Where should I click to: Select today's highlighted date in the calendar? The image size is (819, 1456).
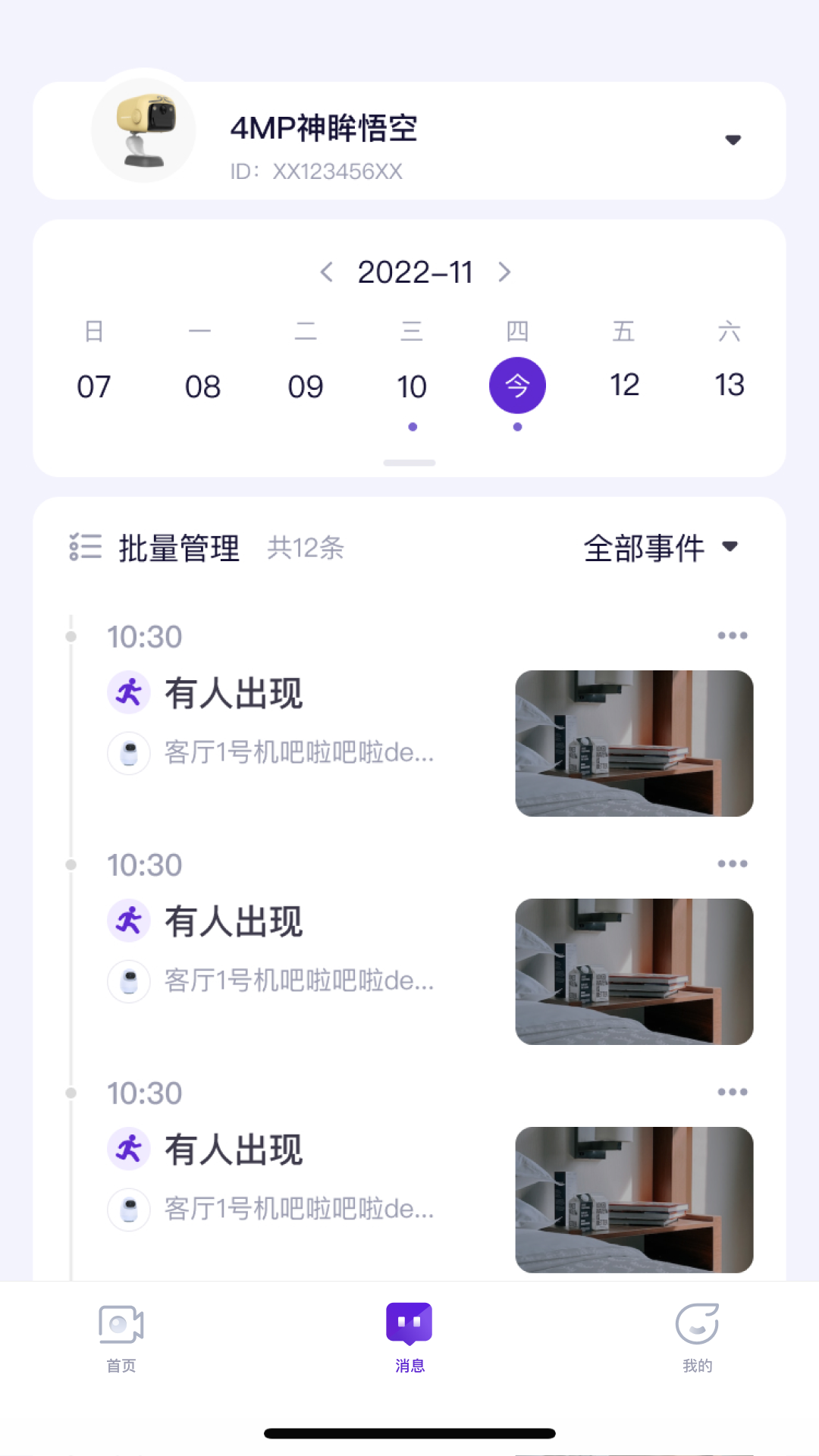pyautogui.click(x=518, y=385)
